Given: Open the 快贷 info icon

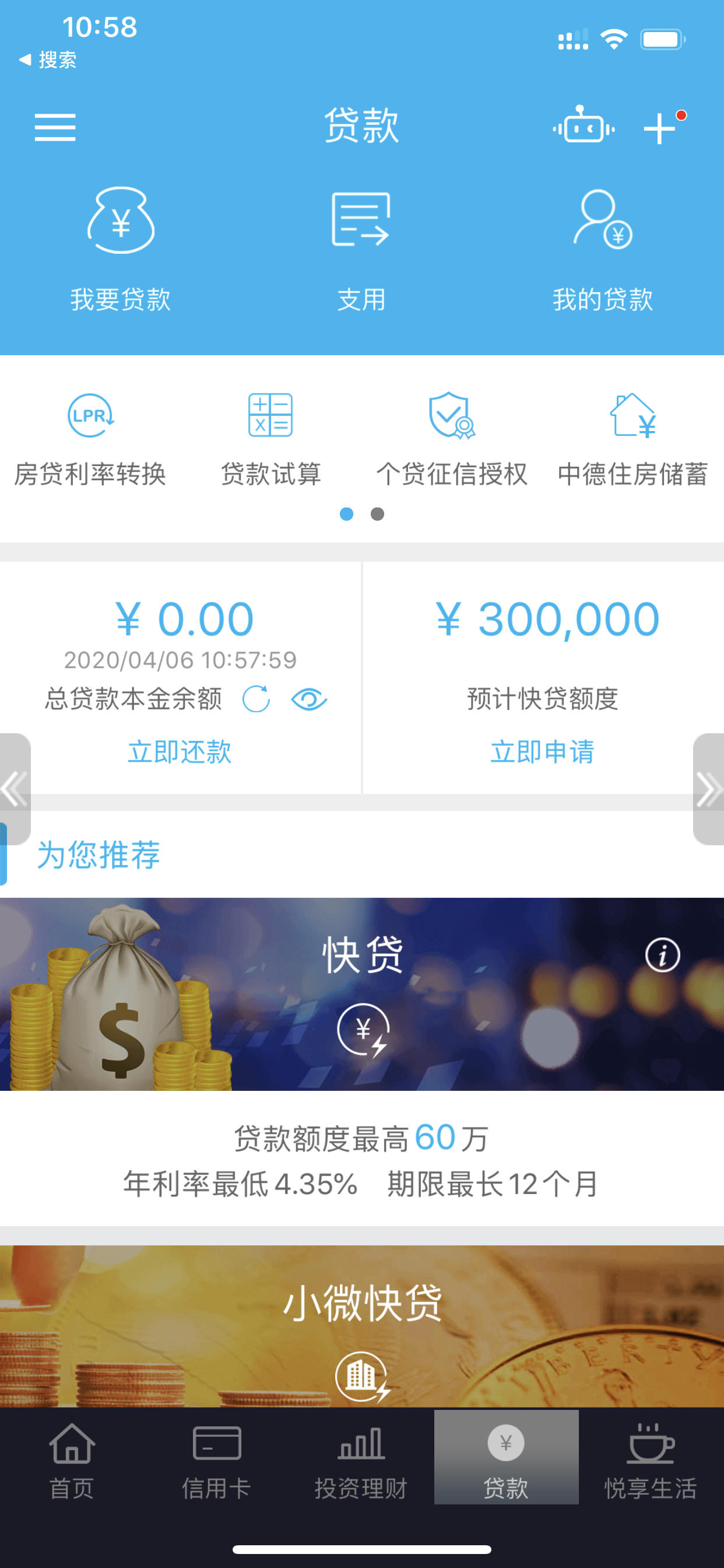Looking at the screenshot, I should (663, 955).
